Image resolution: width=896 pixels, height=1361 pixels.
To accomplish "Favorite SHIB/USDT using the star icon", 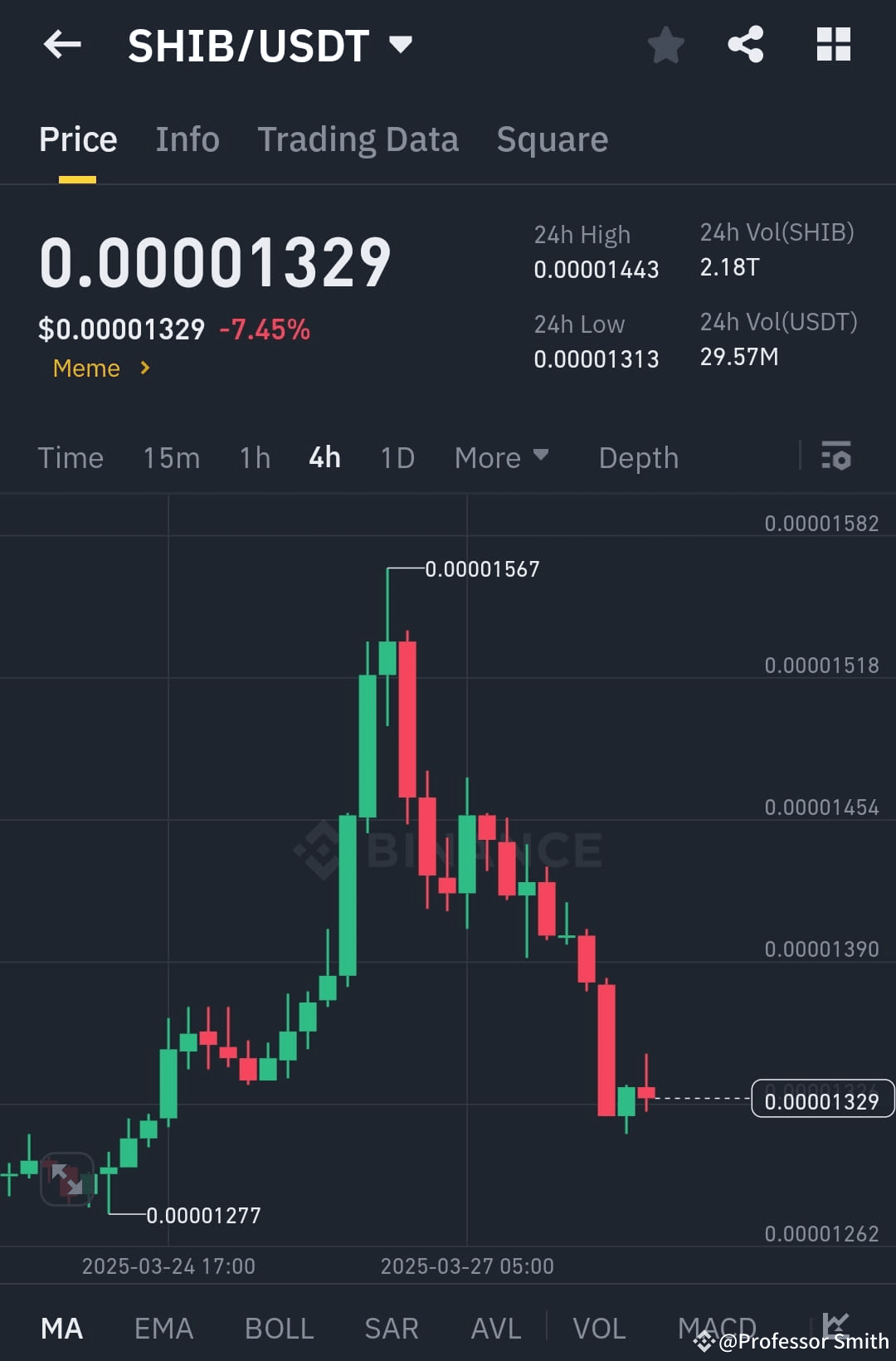I will 665,46.
